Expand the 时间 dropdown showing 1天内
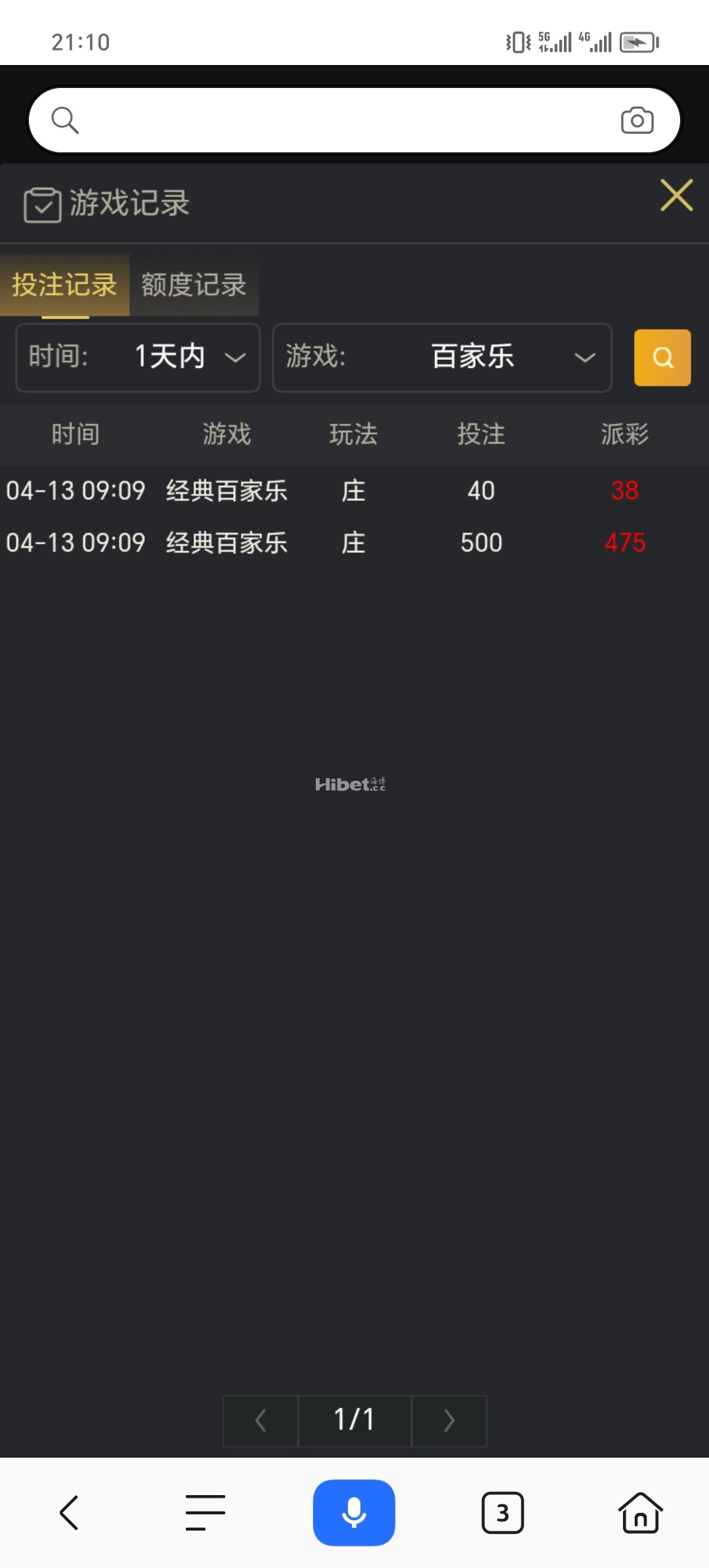 tap(138, 357)
